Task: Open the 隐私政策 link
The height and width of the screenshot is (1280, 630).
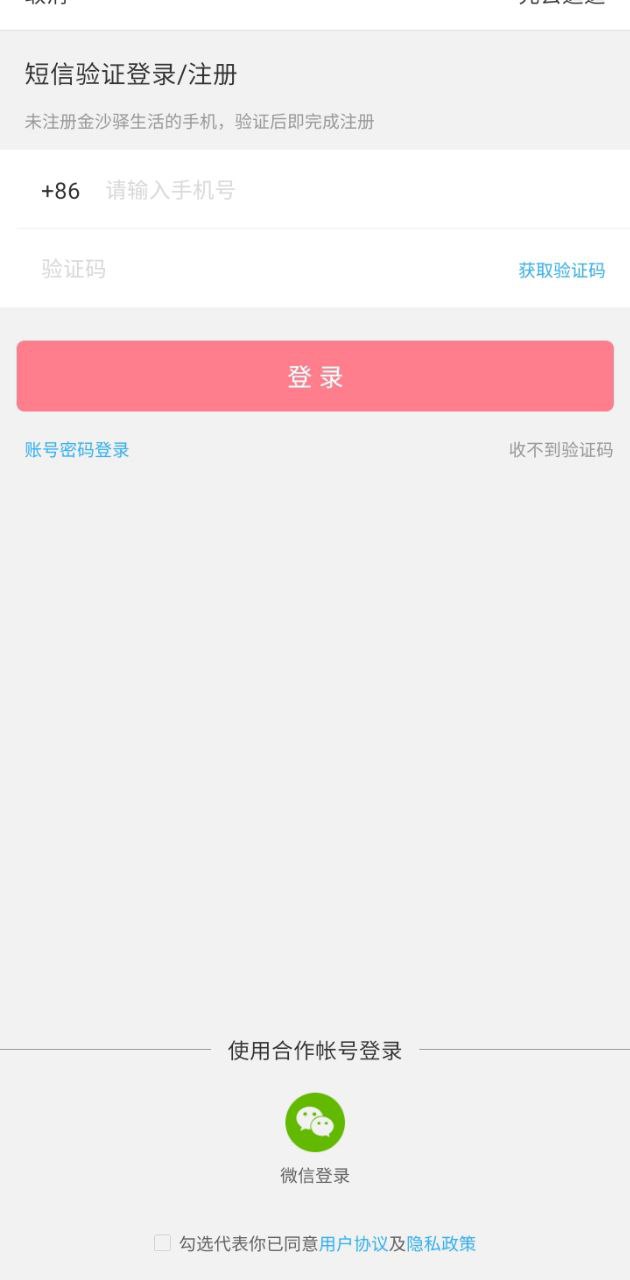Action: pyautogui.click(x=441, y=1244)
